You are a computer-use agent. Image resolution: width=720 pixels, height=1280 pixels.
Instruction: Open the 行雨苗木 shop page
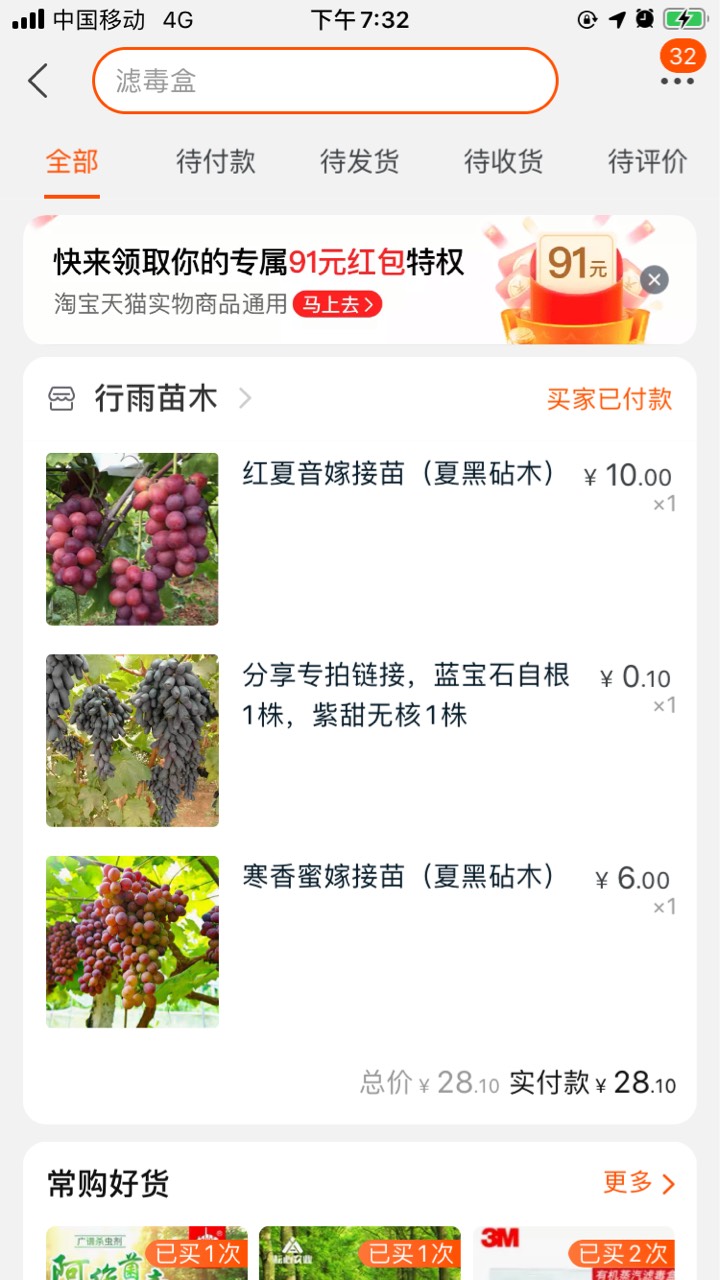pyautogui.click(x=155, y=399)
